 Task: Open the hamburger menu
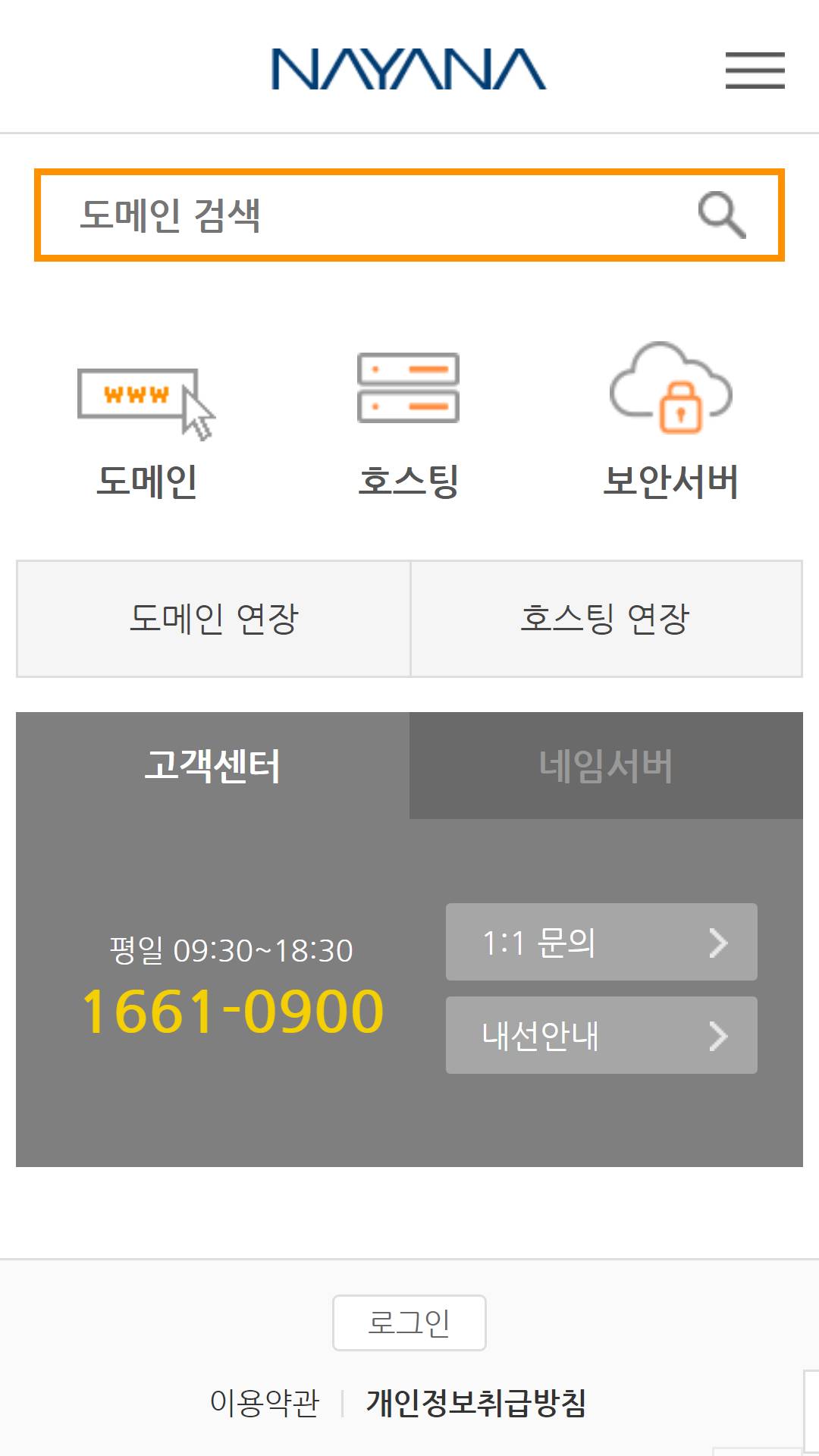tap(755, 71)
